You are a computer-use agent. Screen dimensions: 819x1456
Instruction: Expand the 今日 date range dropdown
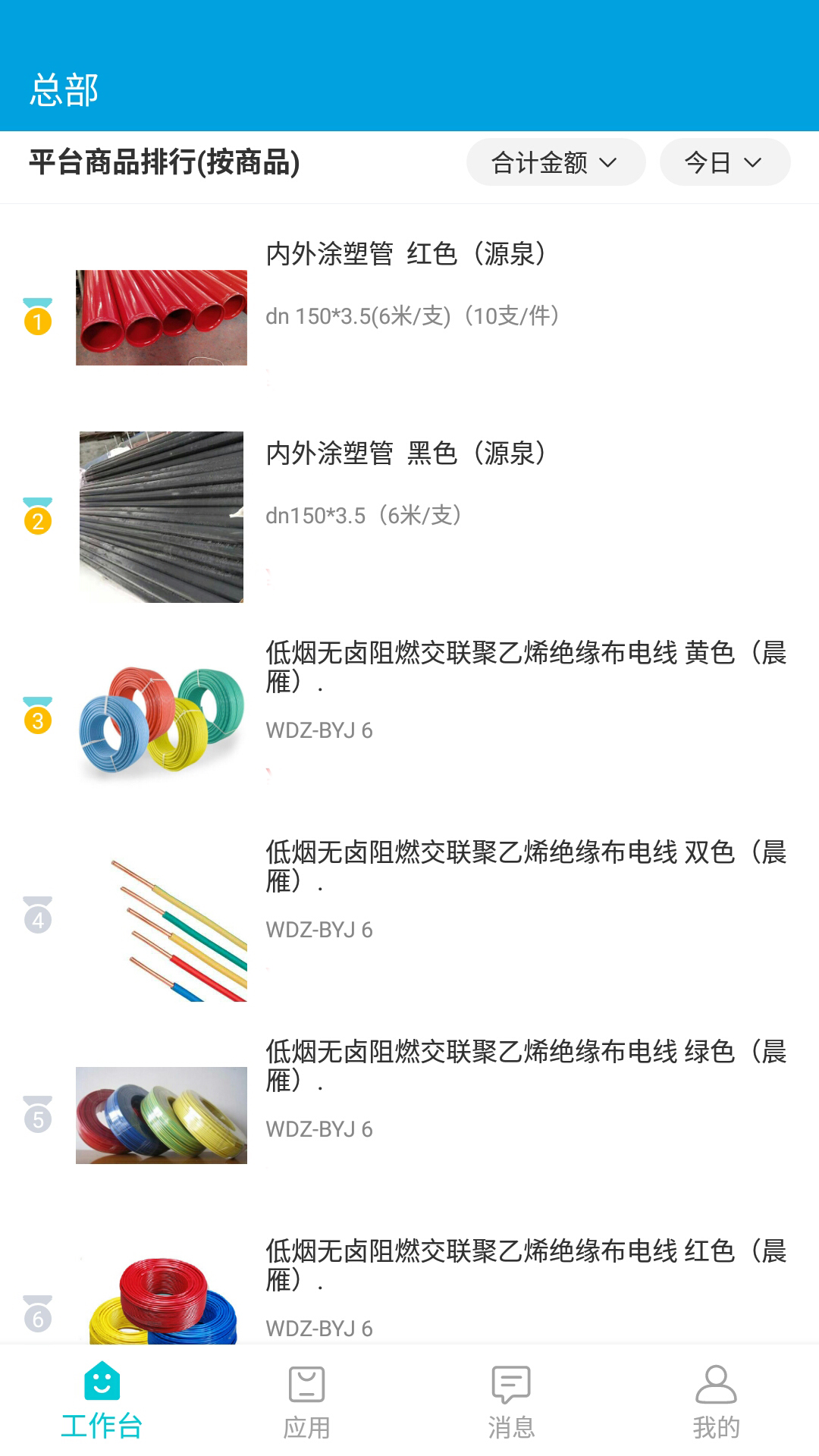(723, 162)
